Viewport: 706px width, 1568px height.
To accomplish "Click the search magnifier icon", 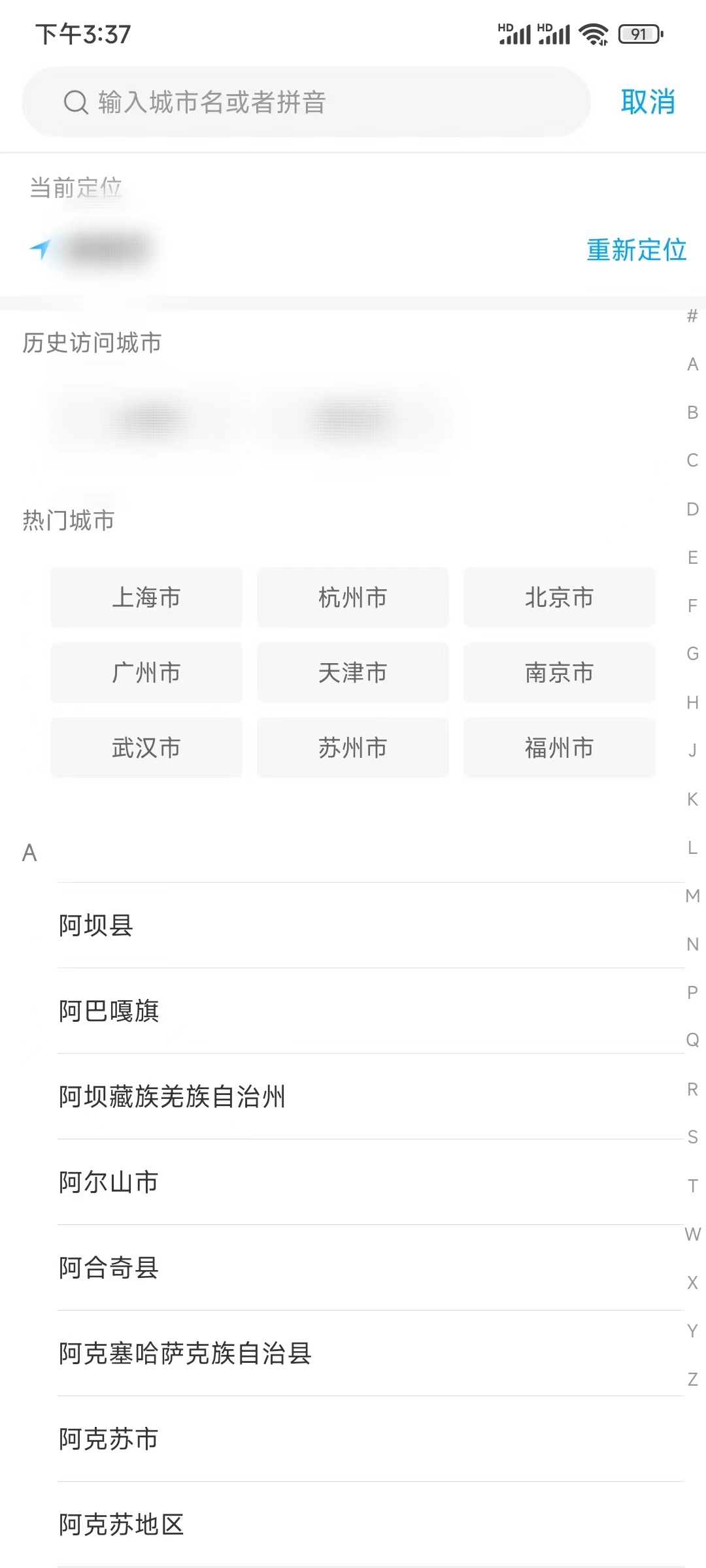I will [76, 101].
